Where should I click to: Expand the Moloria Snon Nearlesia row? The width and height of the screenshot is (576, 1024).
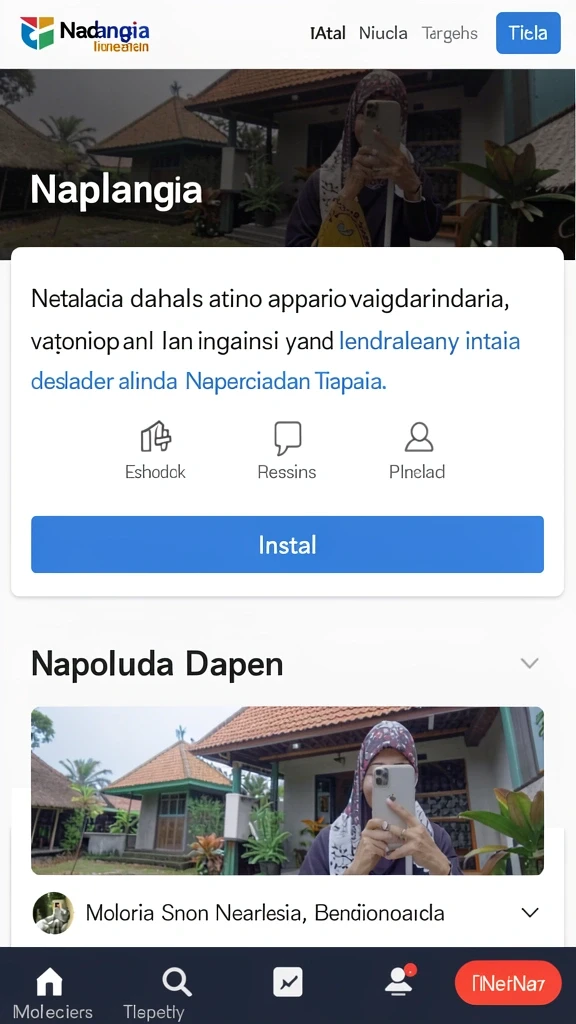pos(287,912)
